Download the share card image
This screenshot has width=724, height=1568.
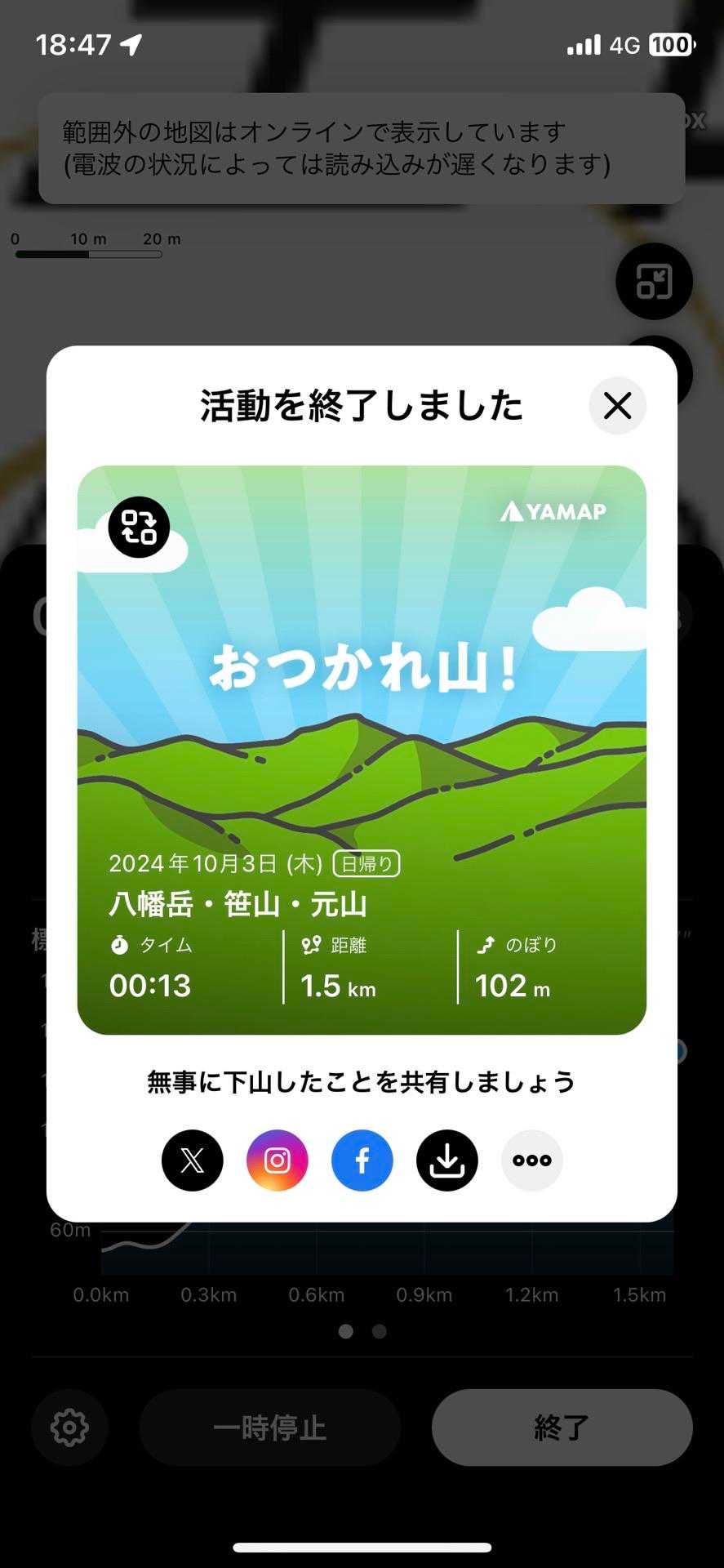point(447,1160)
